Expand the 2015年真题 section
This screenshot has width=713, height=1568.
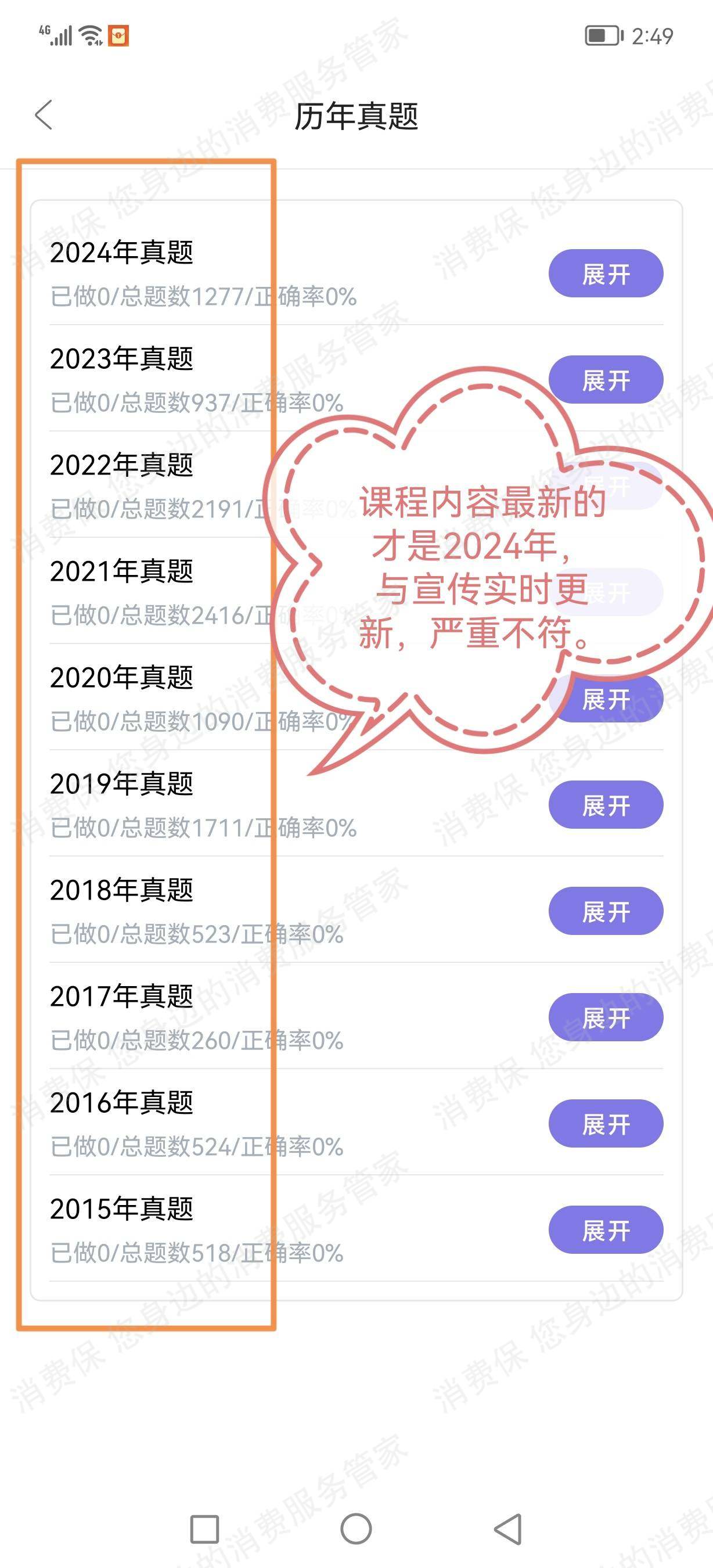point(606,1229)
